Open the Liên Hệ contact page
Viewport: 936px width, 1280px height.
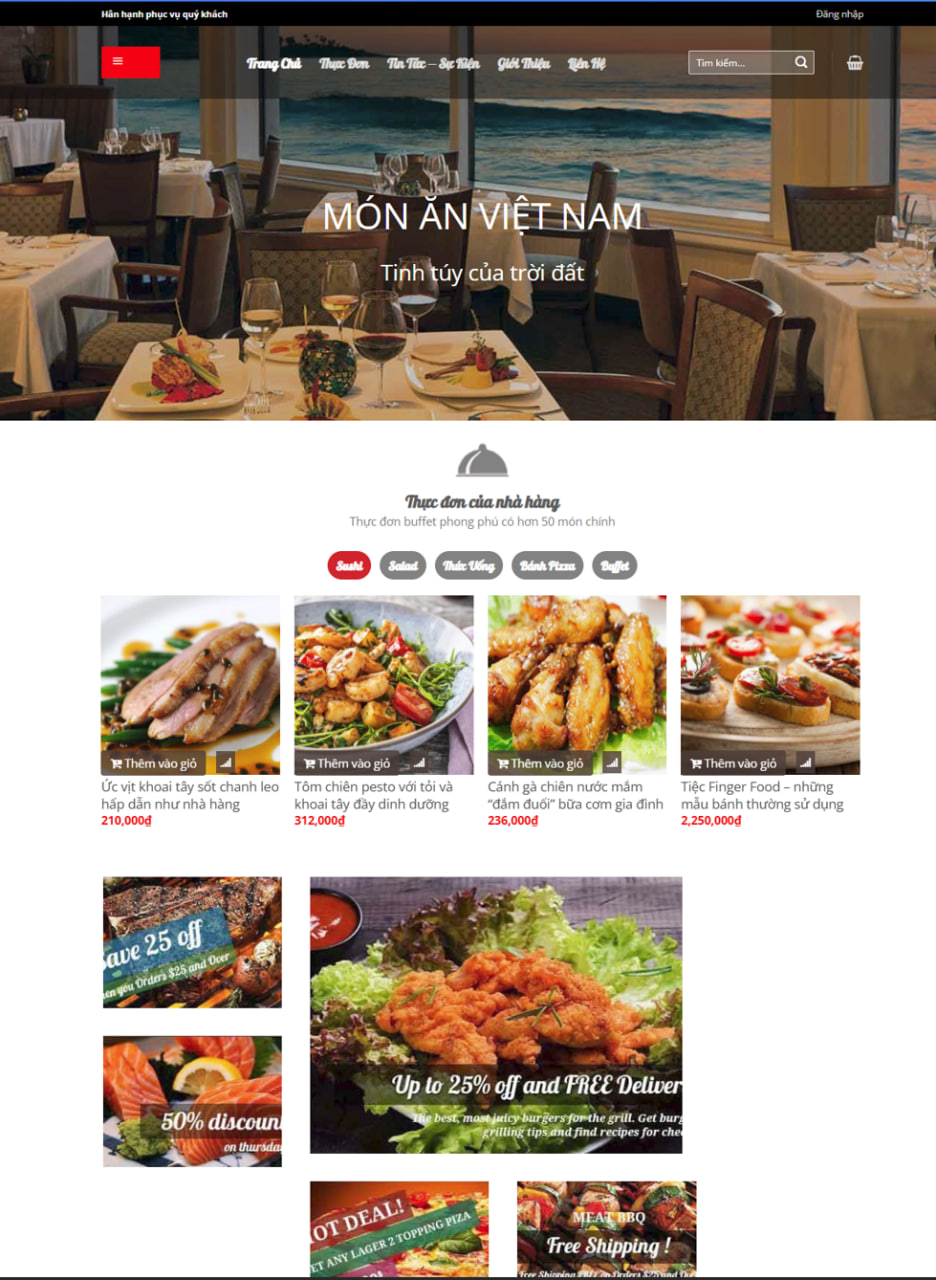587,64
